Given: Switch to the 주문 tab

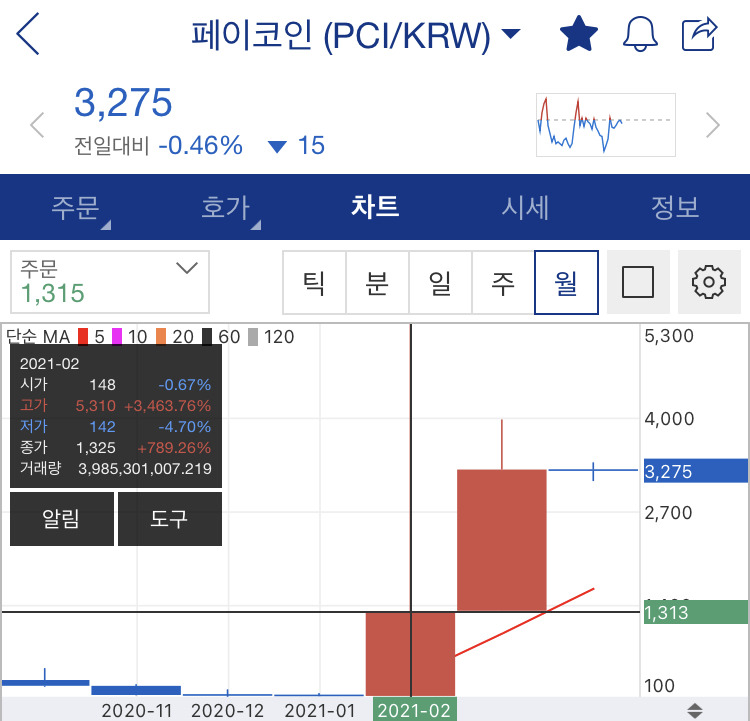Looking at the screenshot, I should (x=76, y=208).
